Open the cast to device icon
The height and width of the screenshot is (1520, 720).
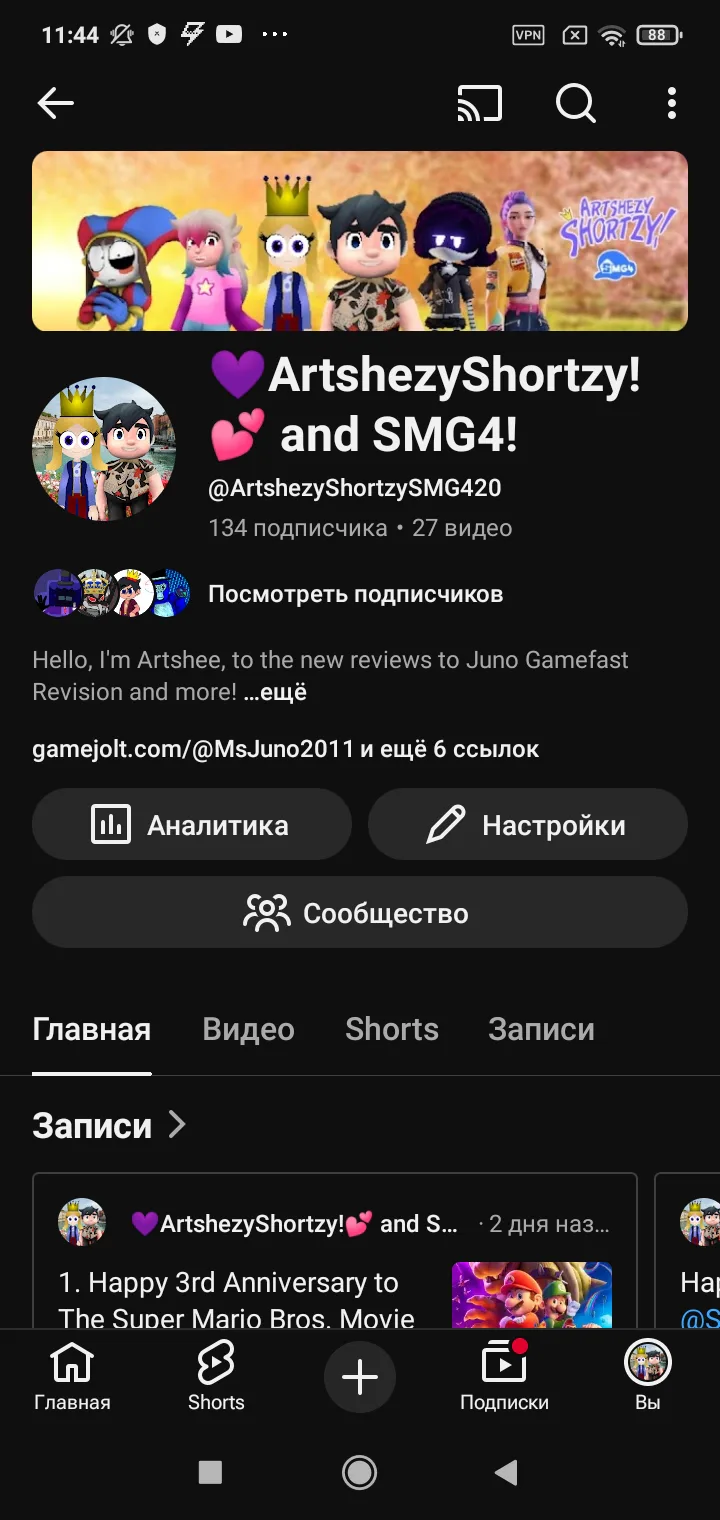(x=479, y=103)
